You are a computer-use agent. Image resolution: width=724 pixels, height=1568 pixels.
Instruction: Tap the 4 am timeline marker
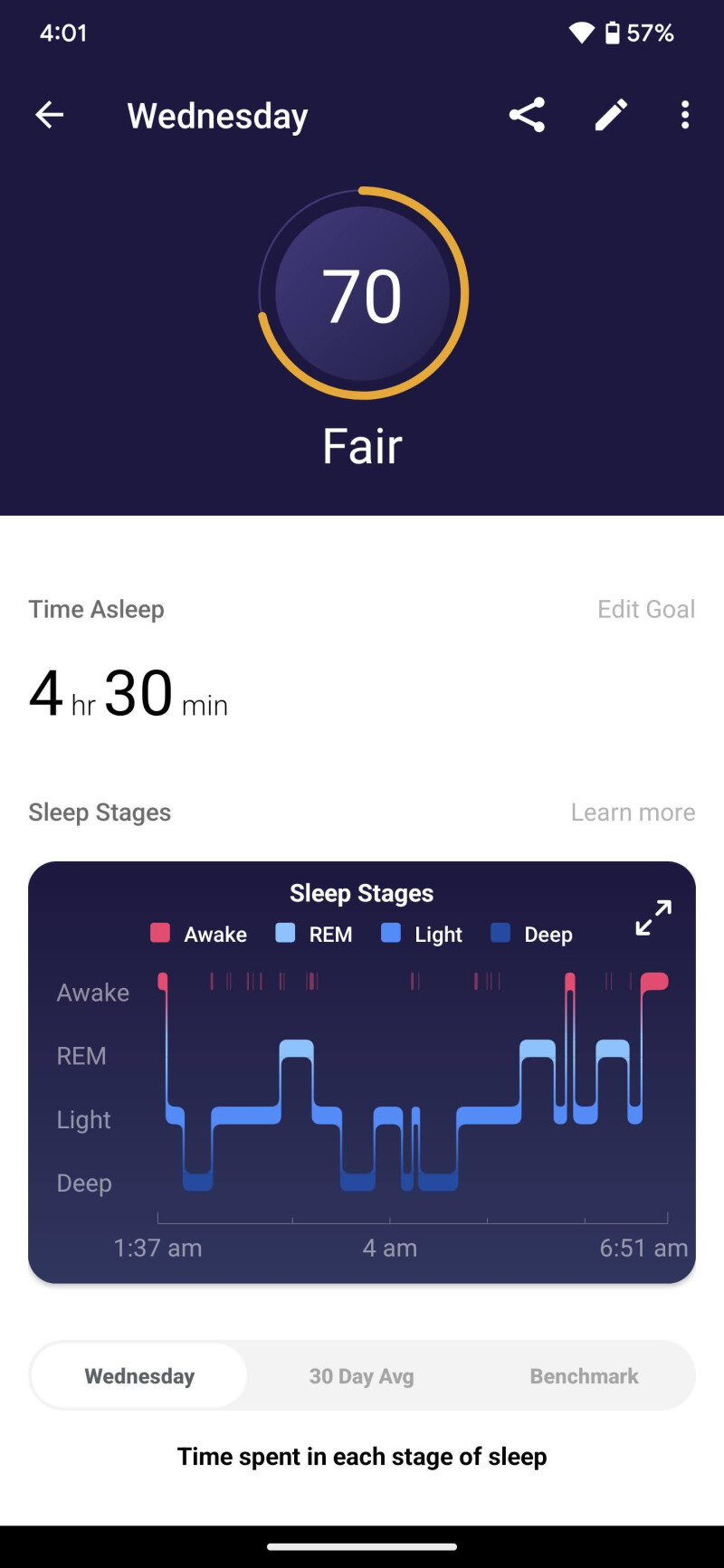point(390,1248)
